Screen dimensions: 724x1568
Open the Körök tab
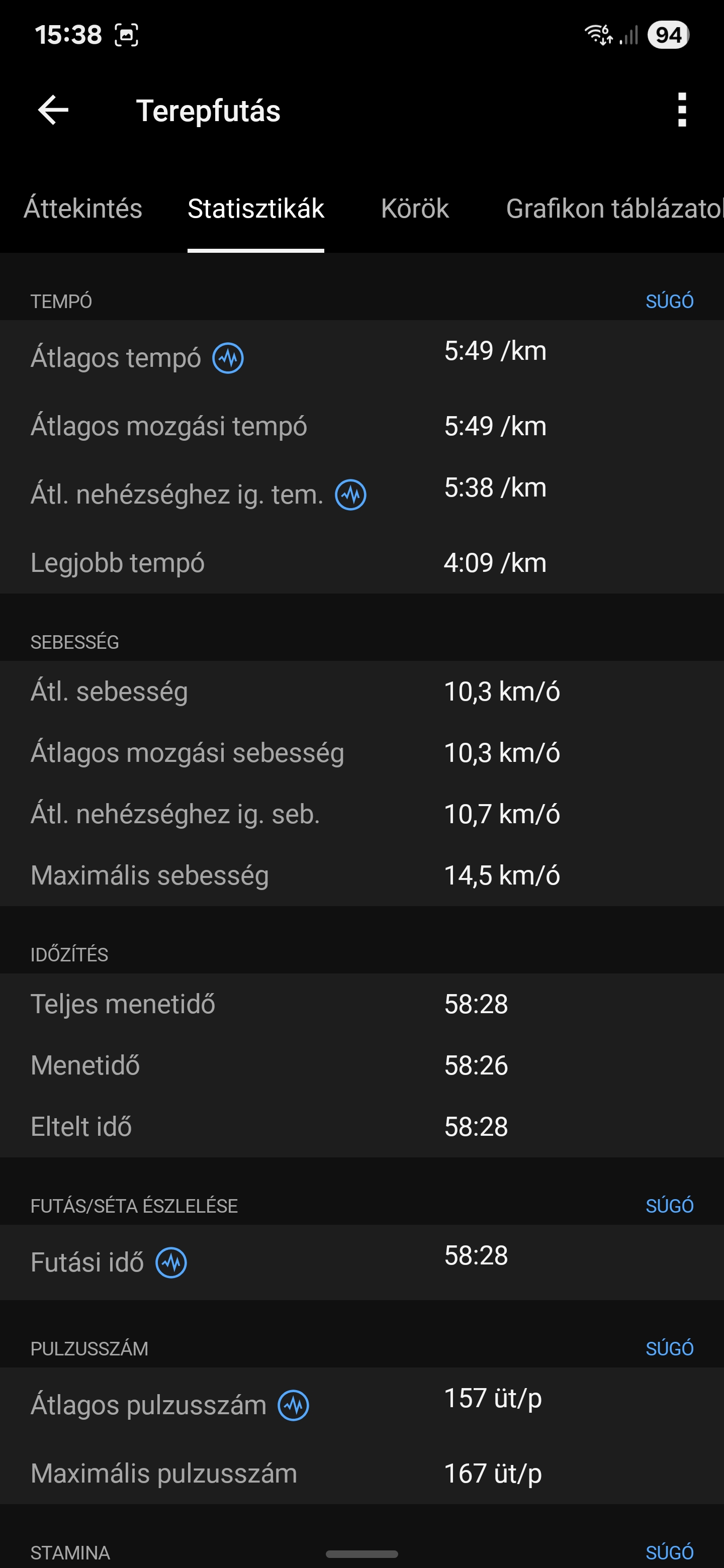(x=415, y=208)
